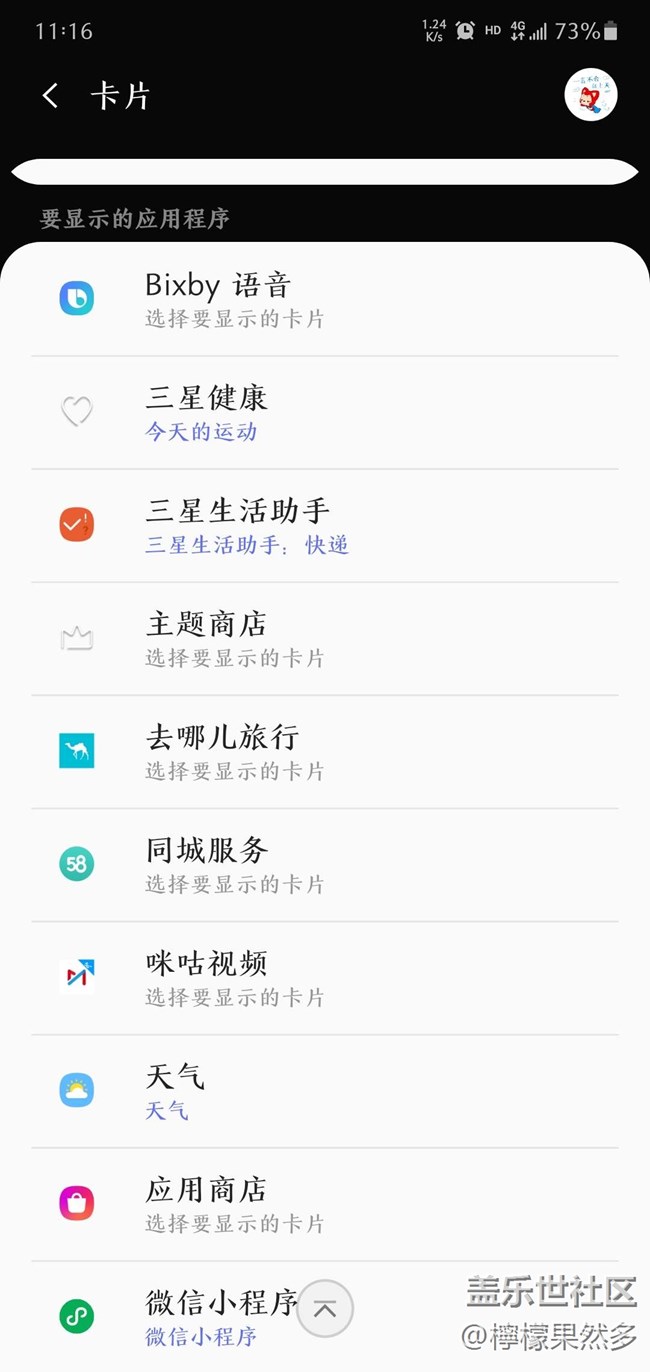Select the 三星生活助手 row
This screenshot has height=1372, width=650.
[324, 526]
